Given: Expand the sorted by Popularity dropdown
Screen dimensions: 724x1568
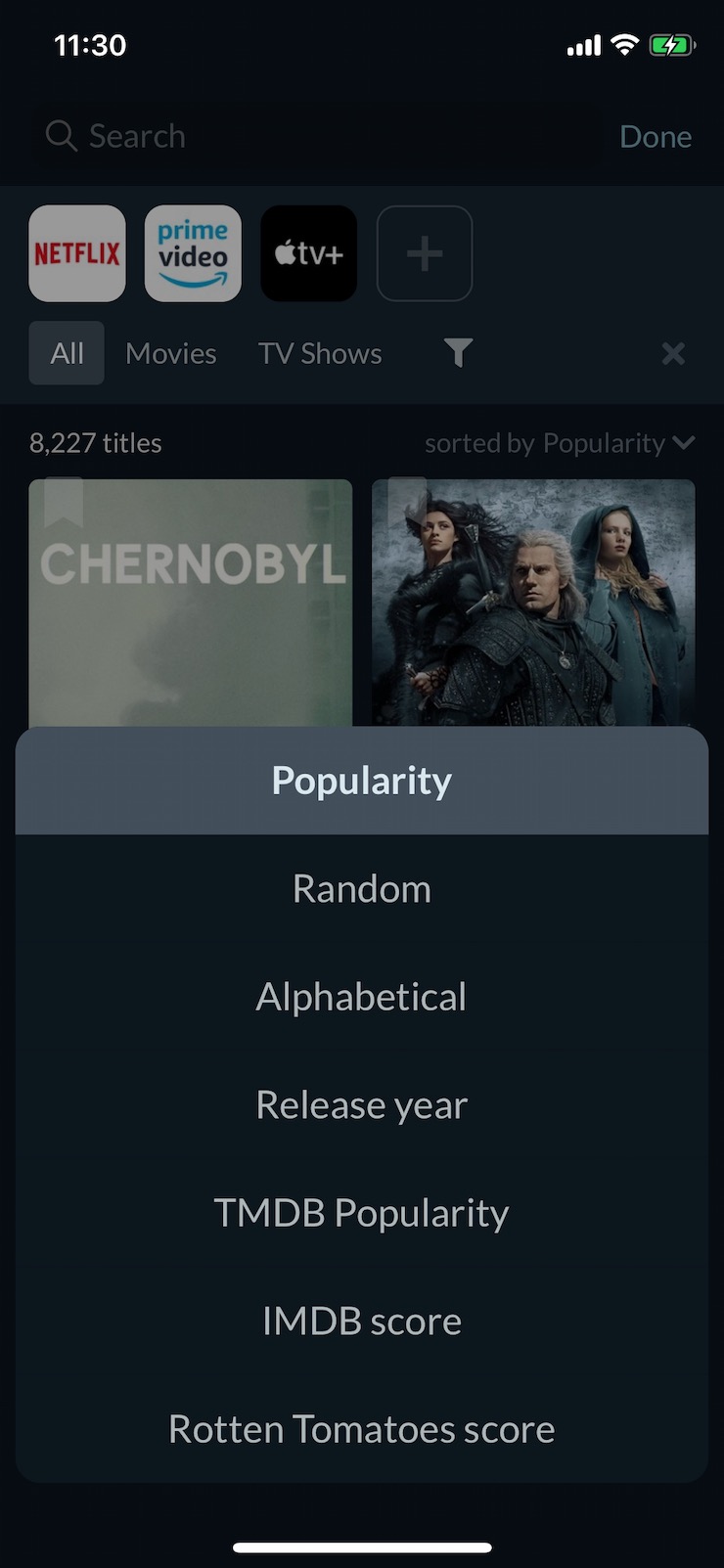Looking at the screenshot, I should pos(560,443).
